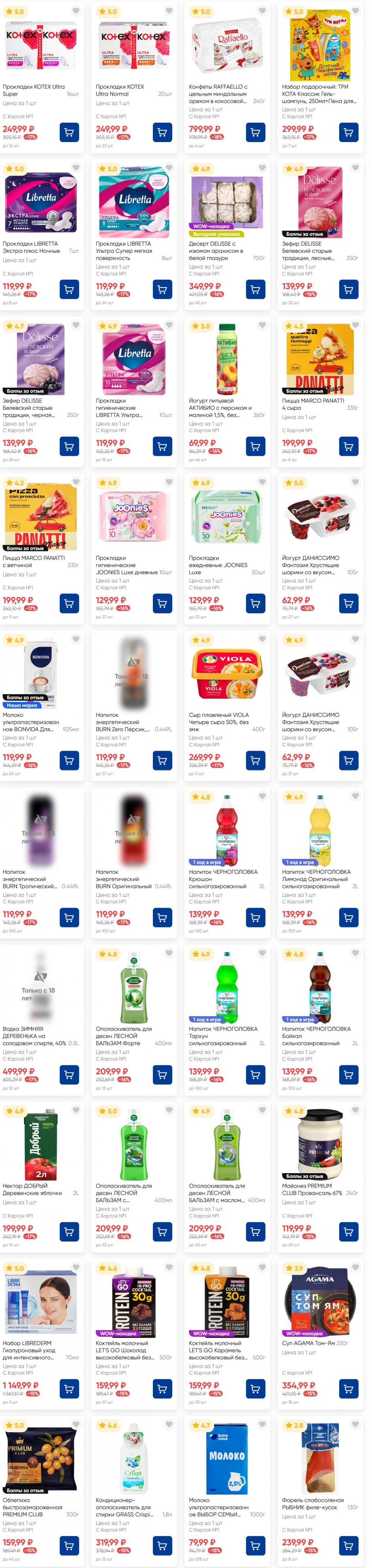Favorite MARCO PANATTI 4 сыра pizza
Viewport: 372px width, 1568px height.
pyautogui.click(x=355, y=325)
